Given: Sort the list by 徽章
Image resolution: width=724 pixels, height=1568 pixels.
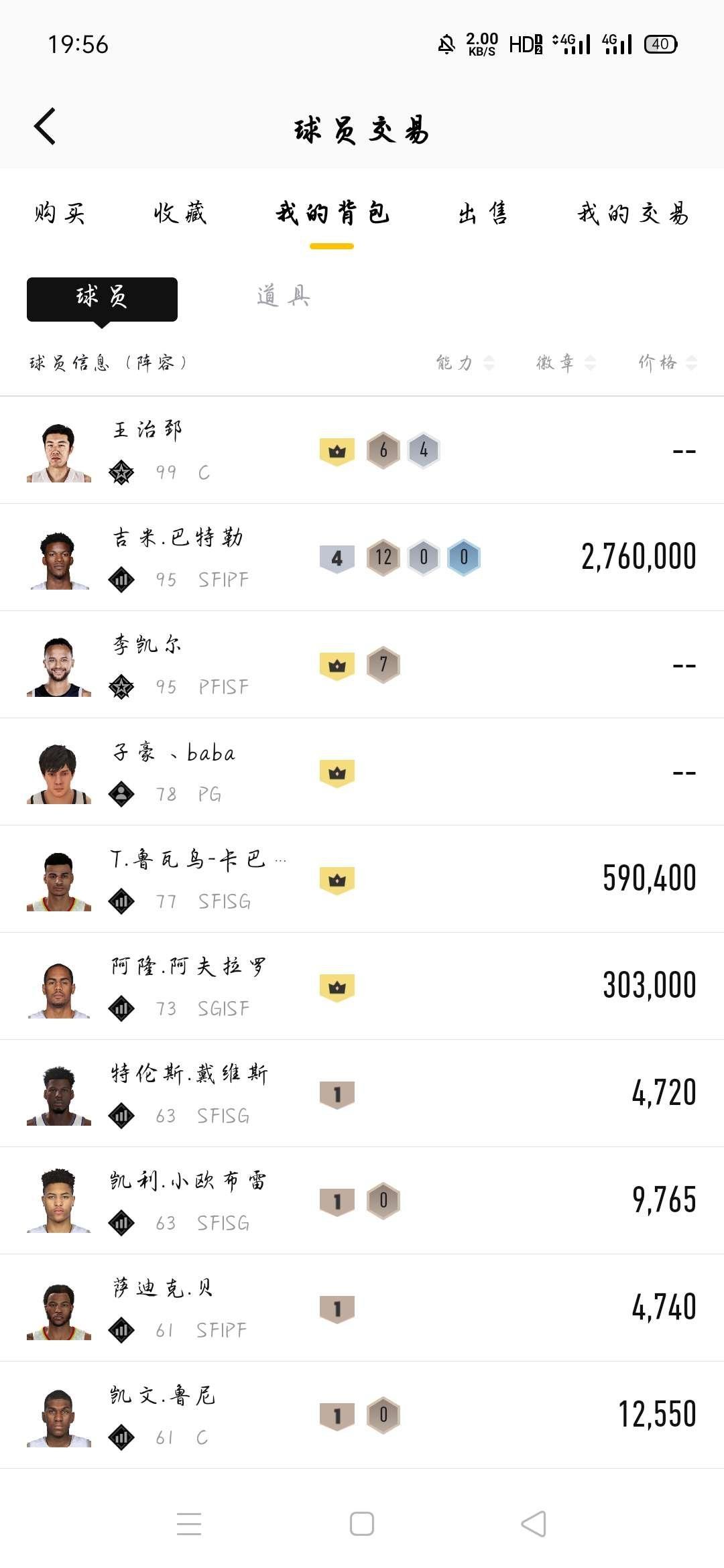Looking at the screenshot, I should (565, 363).
